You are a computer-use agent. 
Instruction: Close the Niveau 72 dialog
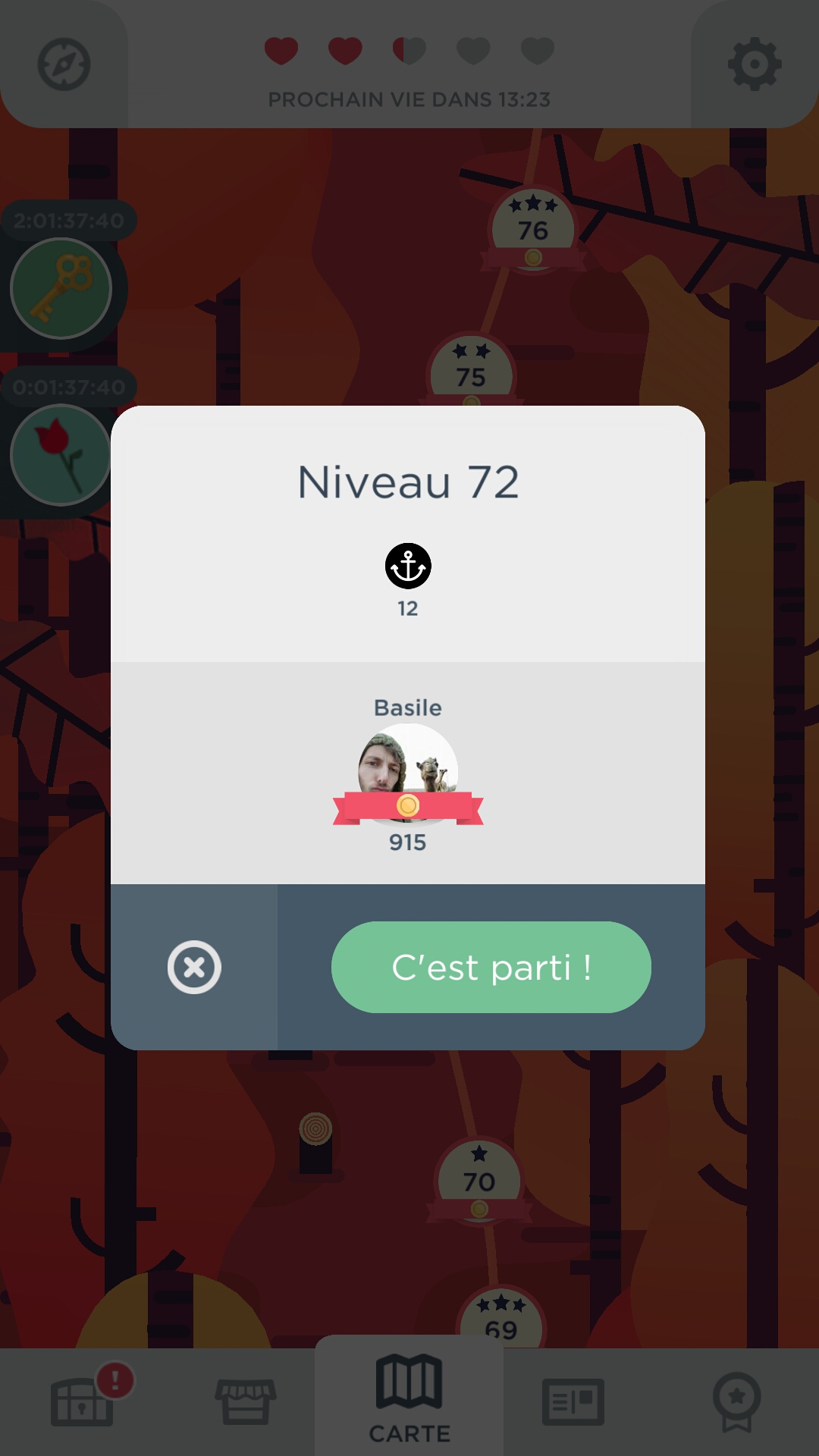point(194,967)
